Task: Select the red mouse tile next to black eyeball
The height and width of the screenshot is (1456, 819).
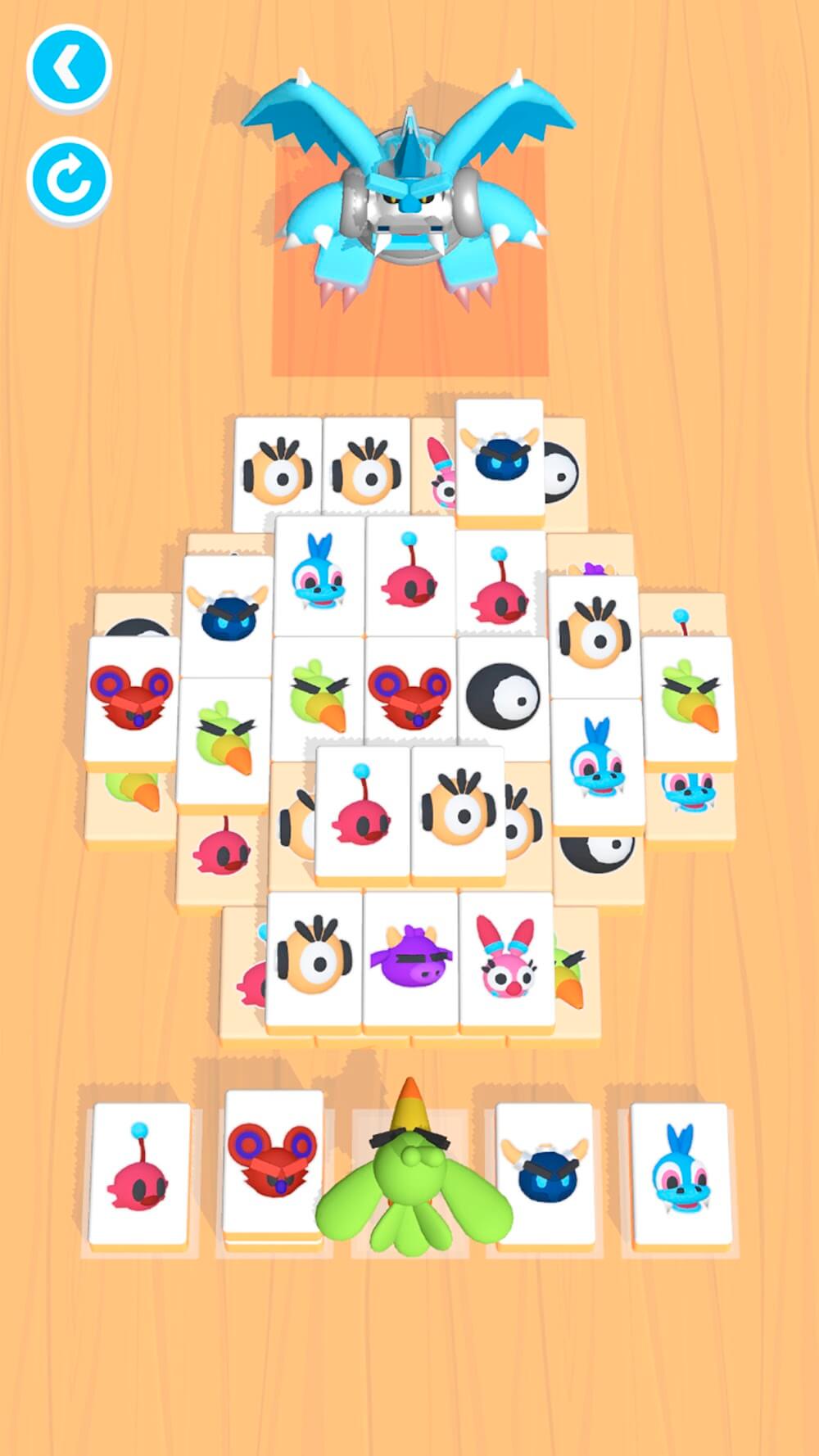Action: 409,696
